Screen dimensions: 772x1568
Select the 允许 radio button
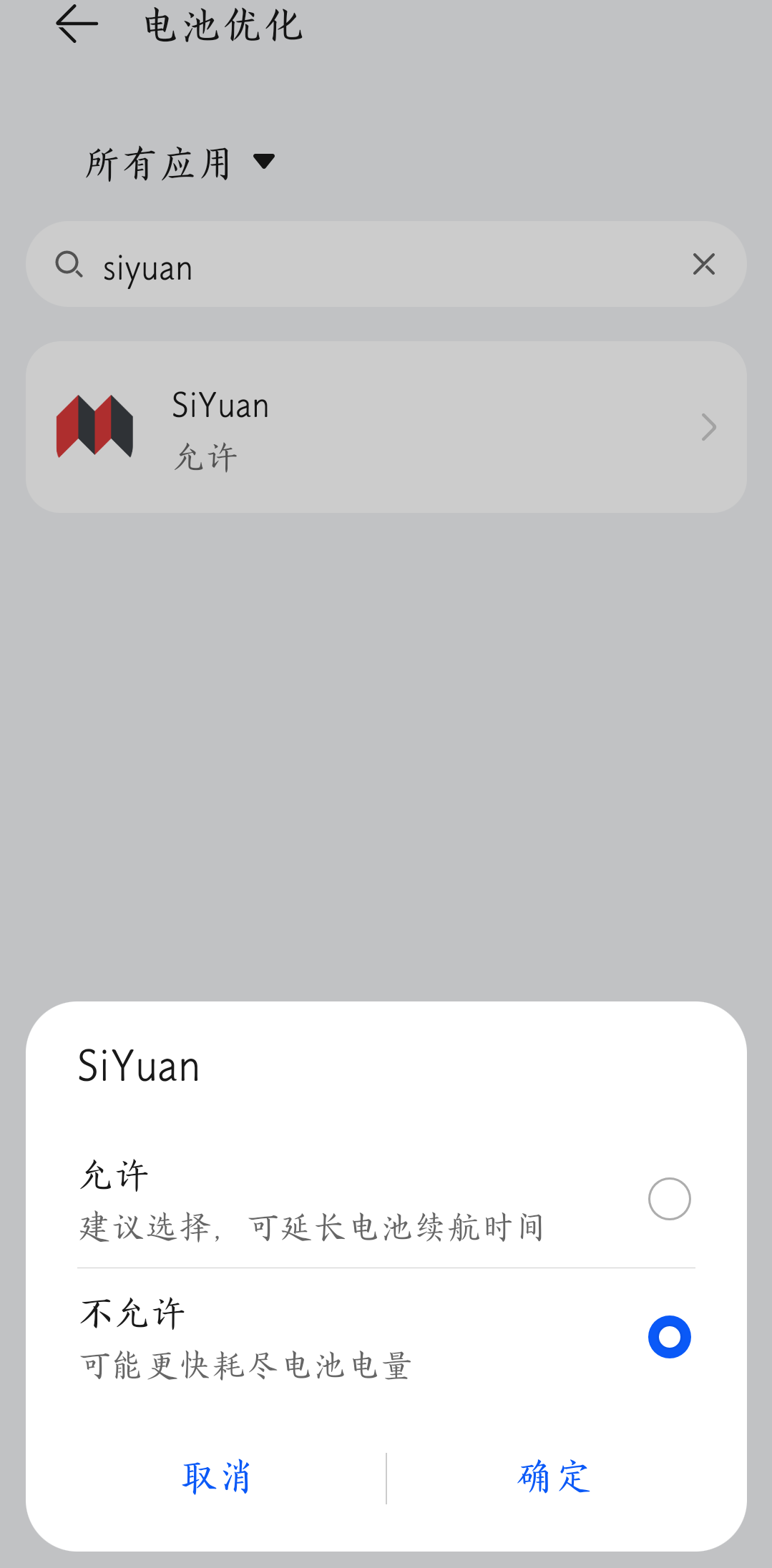669,1198
